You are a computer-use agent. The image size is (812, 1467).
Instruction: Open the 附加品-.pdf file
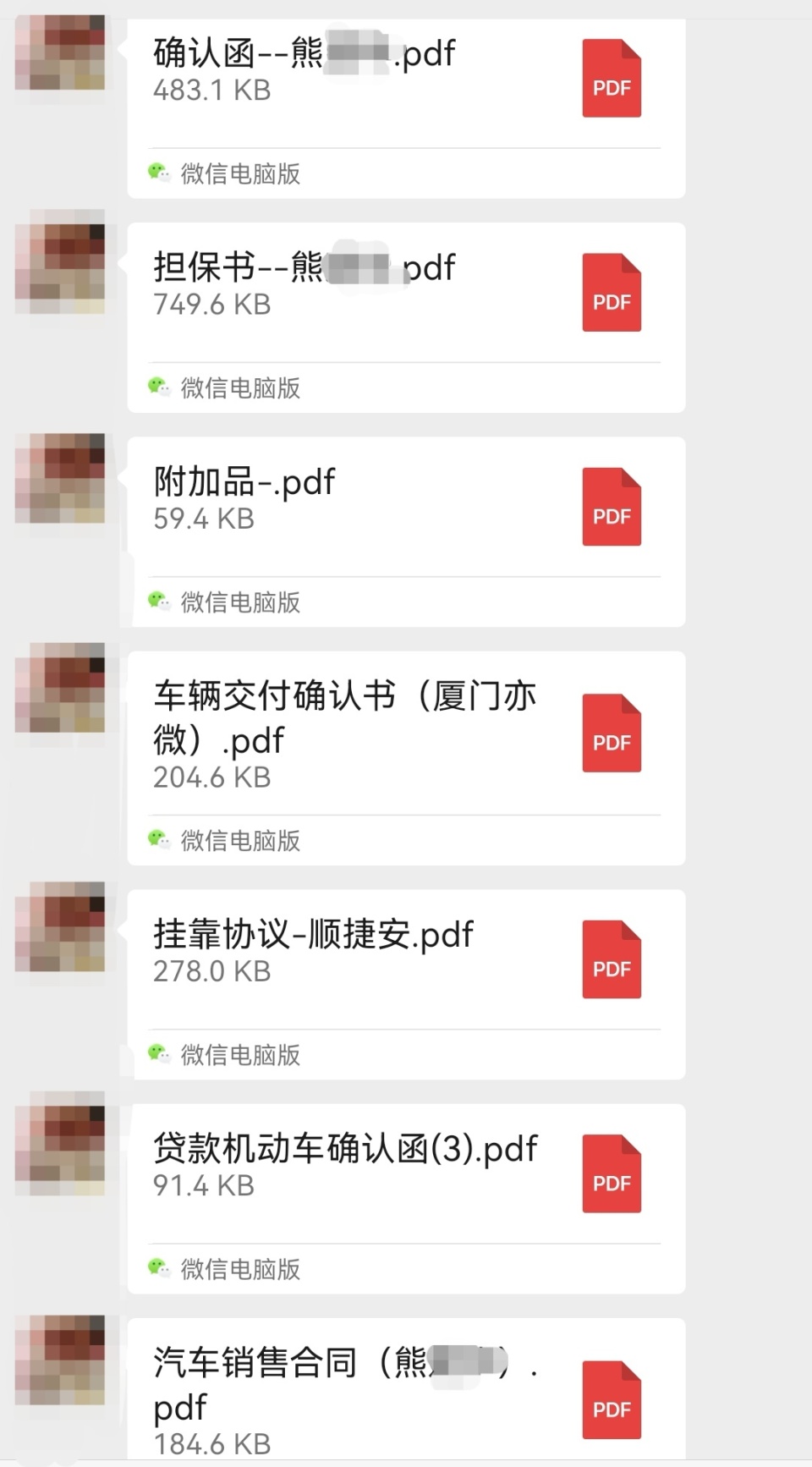406,506
